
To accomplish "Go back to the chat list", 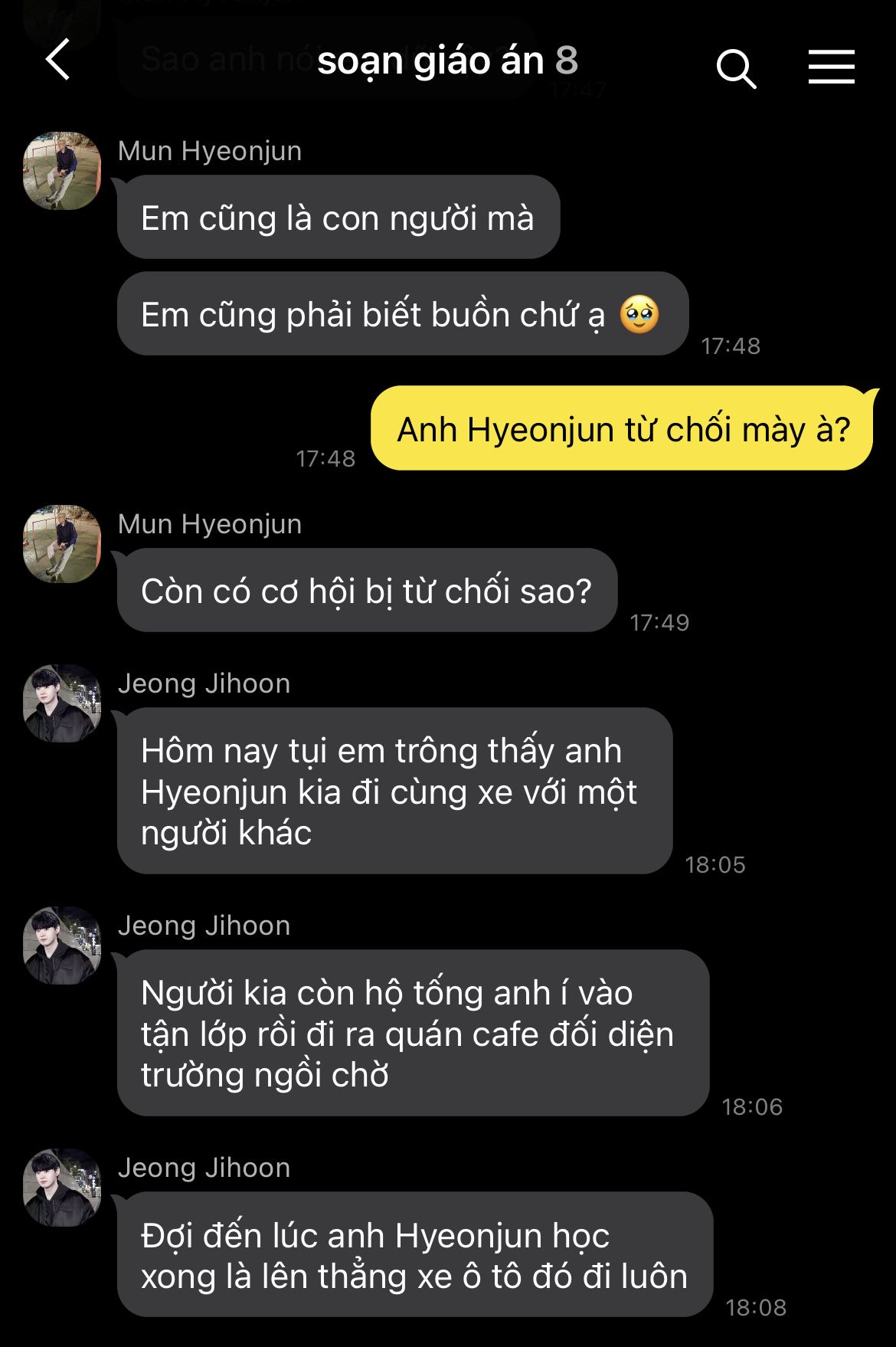I will pos(58,60).
